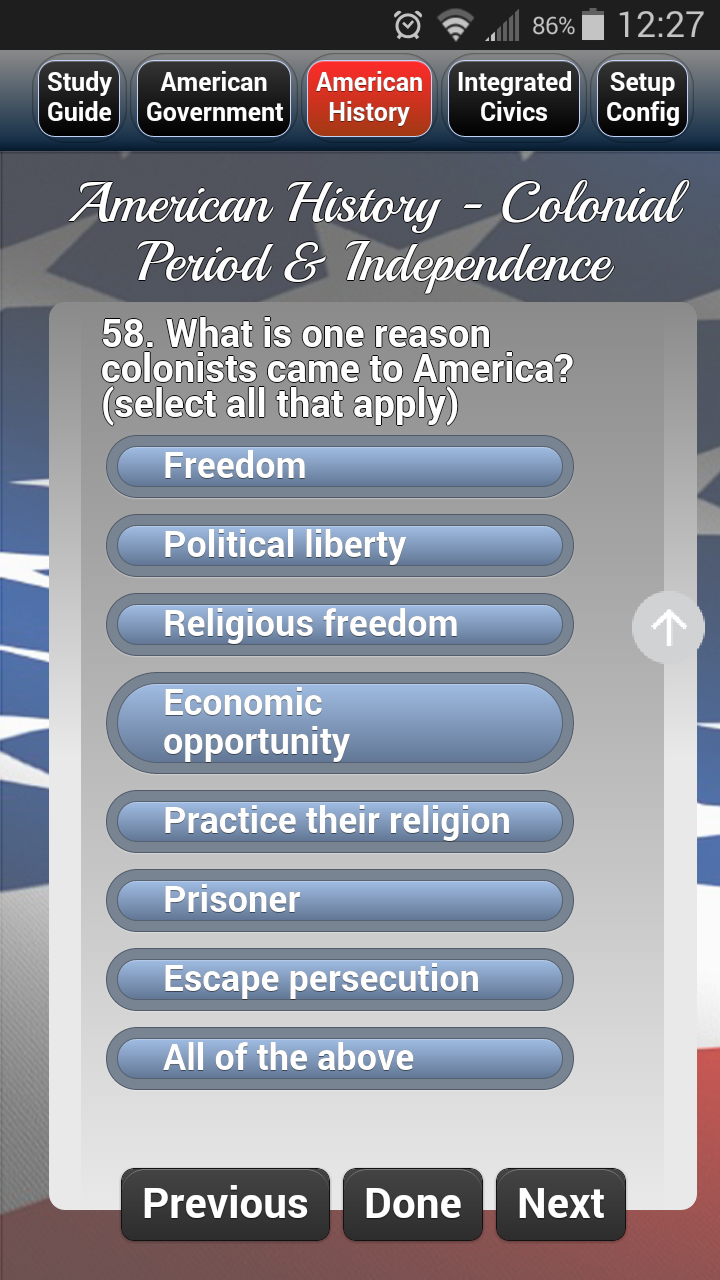Screen dimensions: 720x1280
Task: Open Setup Config
Action: [643, 97]
